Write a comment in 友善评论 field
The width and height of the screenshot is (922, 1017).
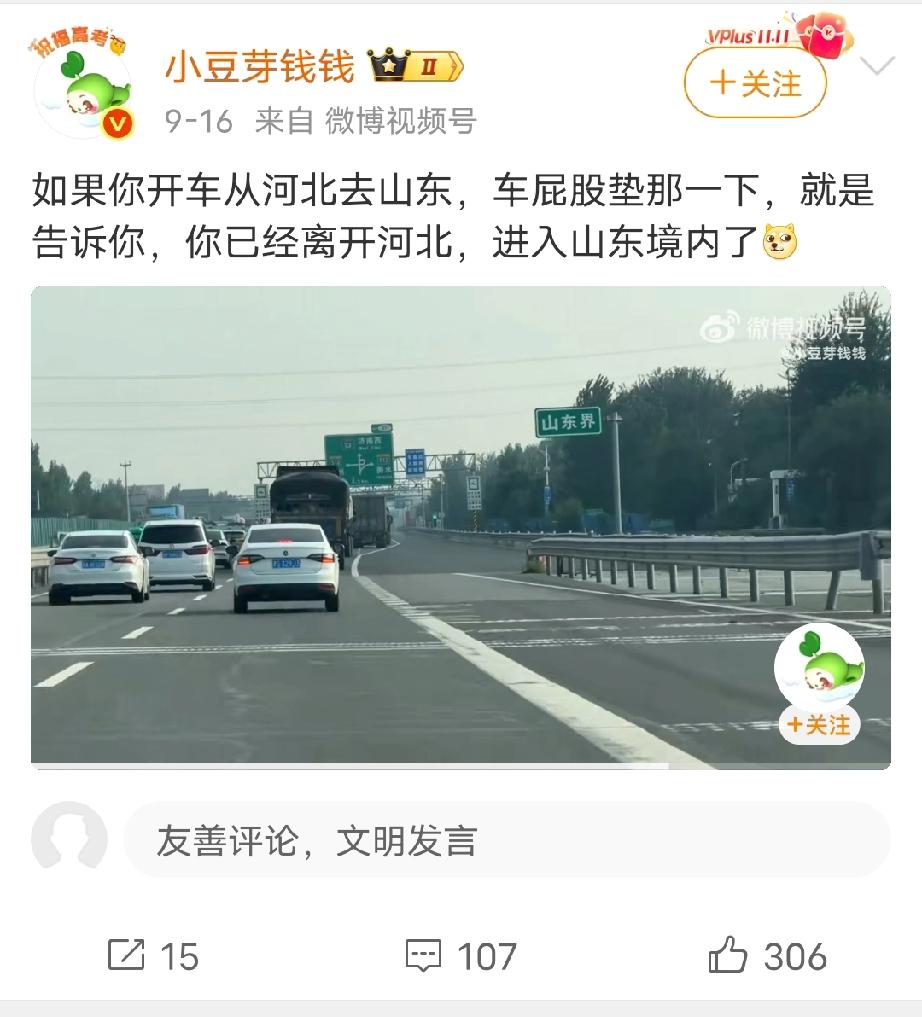pos(506,840)
